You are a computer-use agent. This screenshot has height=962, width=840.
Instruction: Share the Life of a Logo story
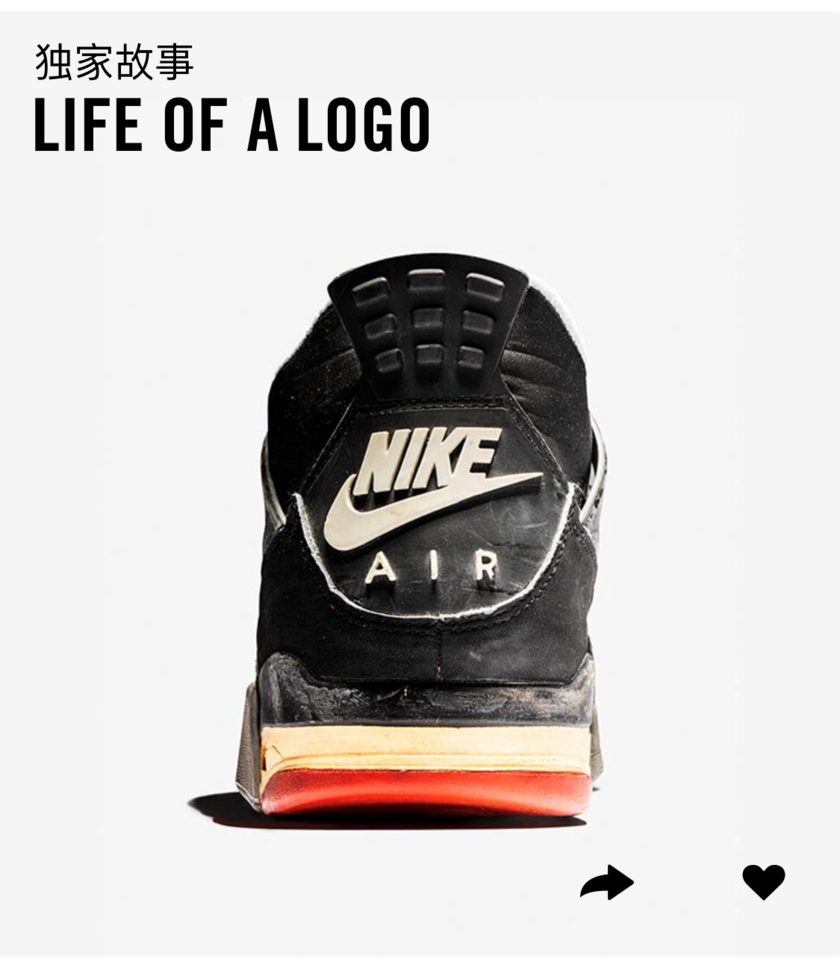coord(607,882)
